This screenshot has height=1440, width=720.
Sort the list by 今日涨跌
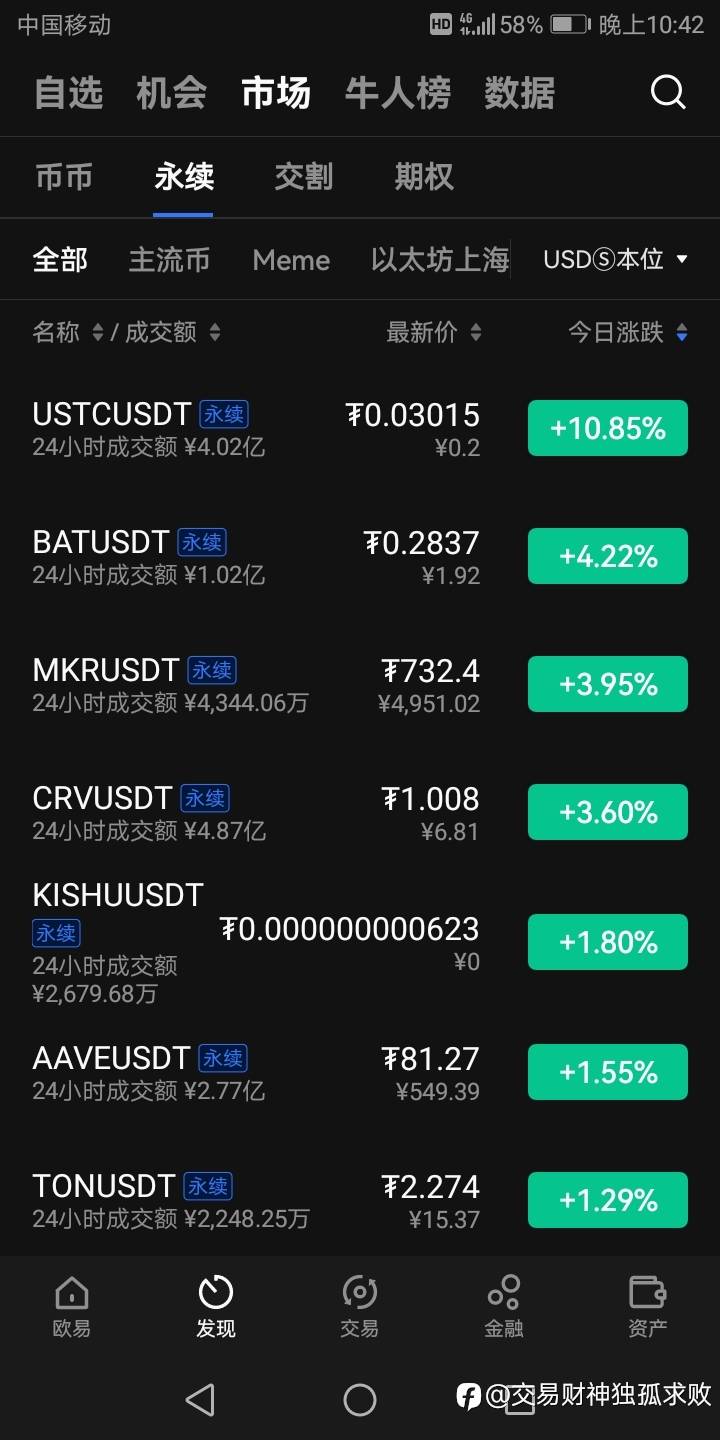(x=628, y=332)
